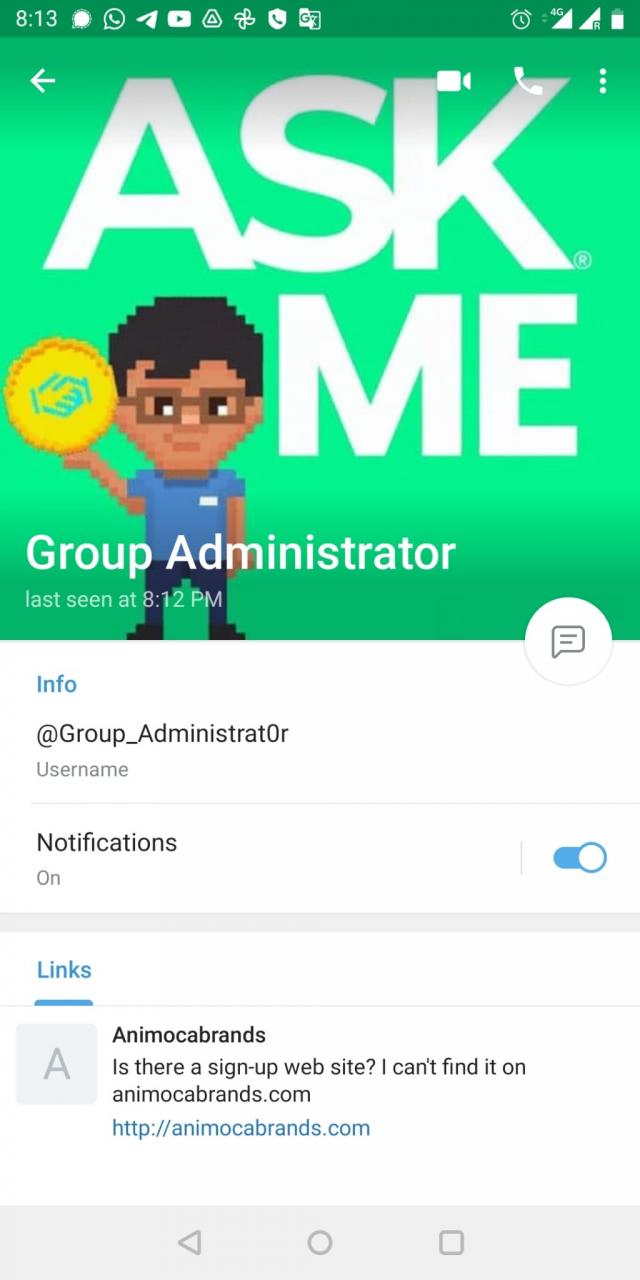
Task: Open the three-dot overflow menu
Action: click(602, 81)
